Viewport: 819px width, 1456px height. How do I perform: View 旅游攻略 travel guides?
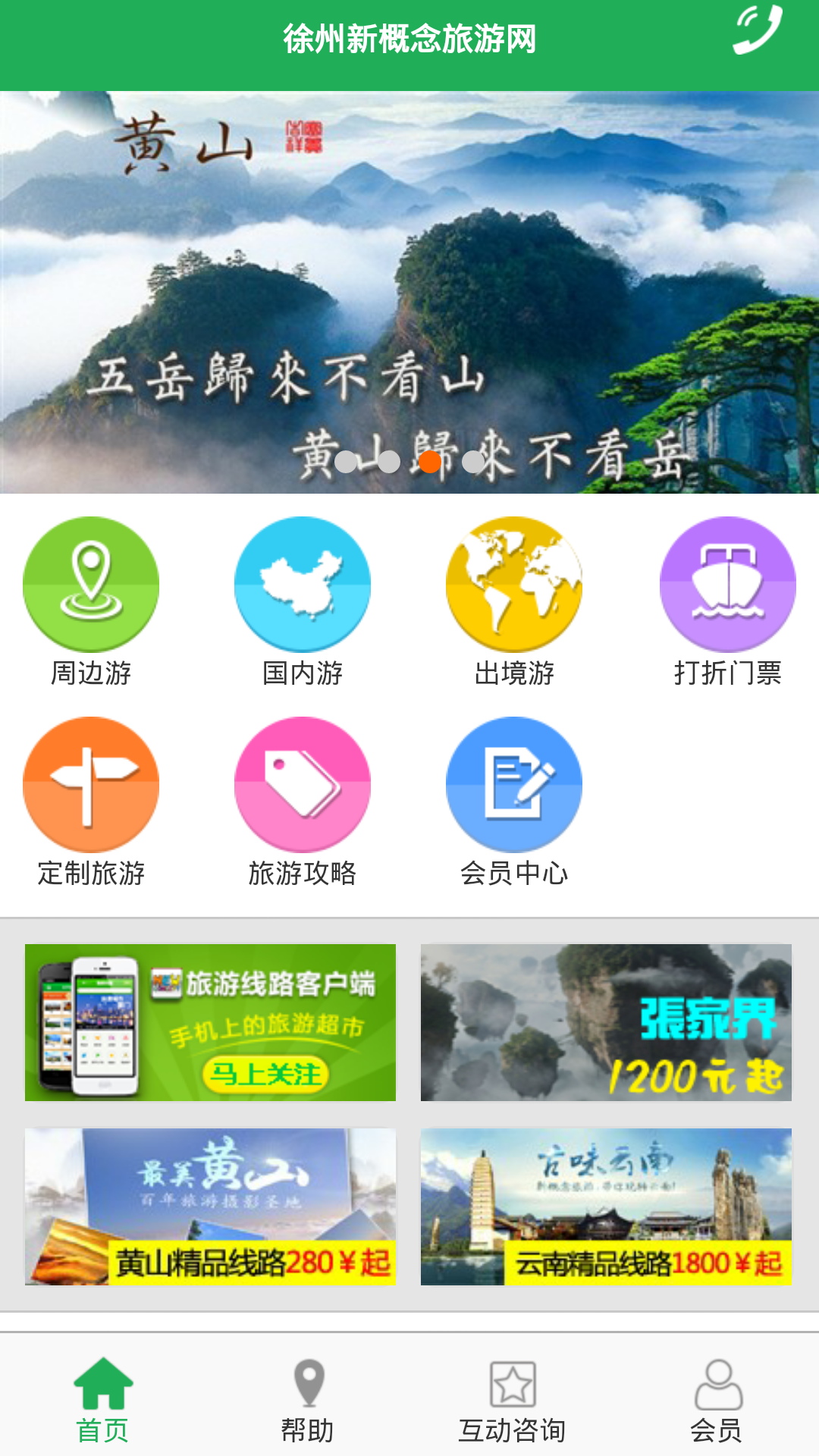pyautogui.click(x=303, y=801)
